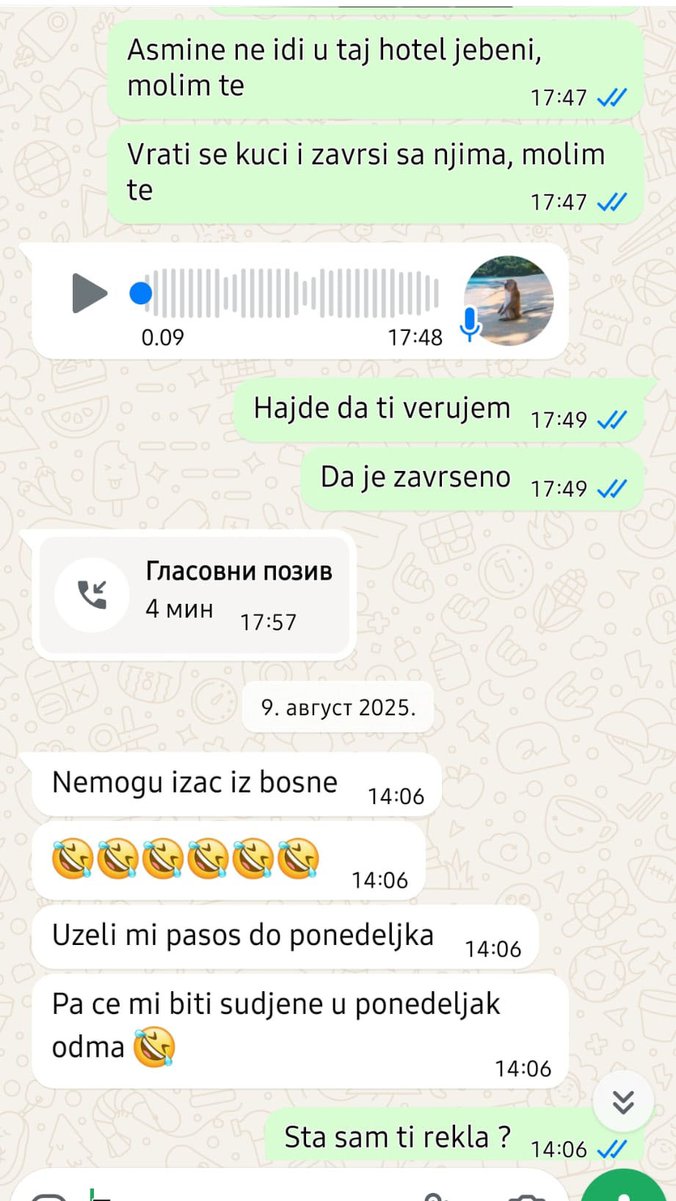Viewport: 676px width, 1201px height.
Task: Open the Гласовни позив call entry
Action: pyautogui.click(x=194, y=595)
